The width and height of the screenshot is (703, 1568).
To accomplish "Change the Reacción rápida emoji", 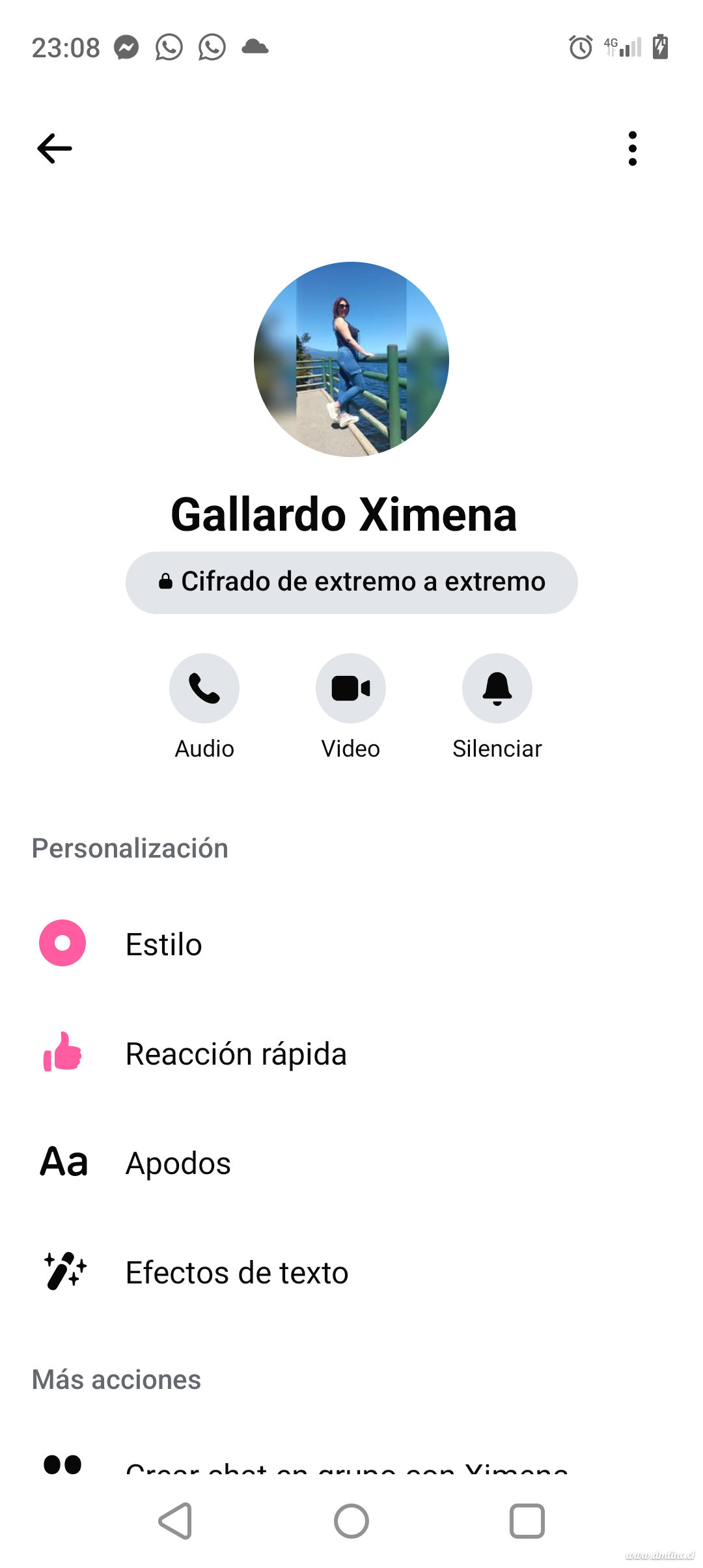I will pos(236,1054).
